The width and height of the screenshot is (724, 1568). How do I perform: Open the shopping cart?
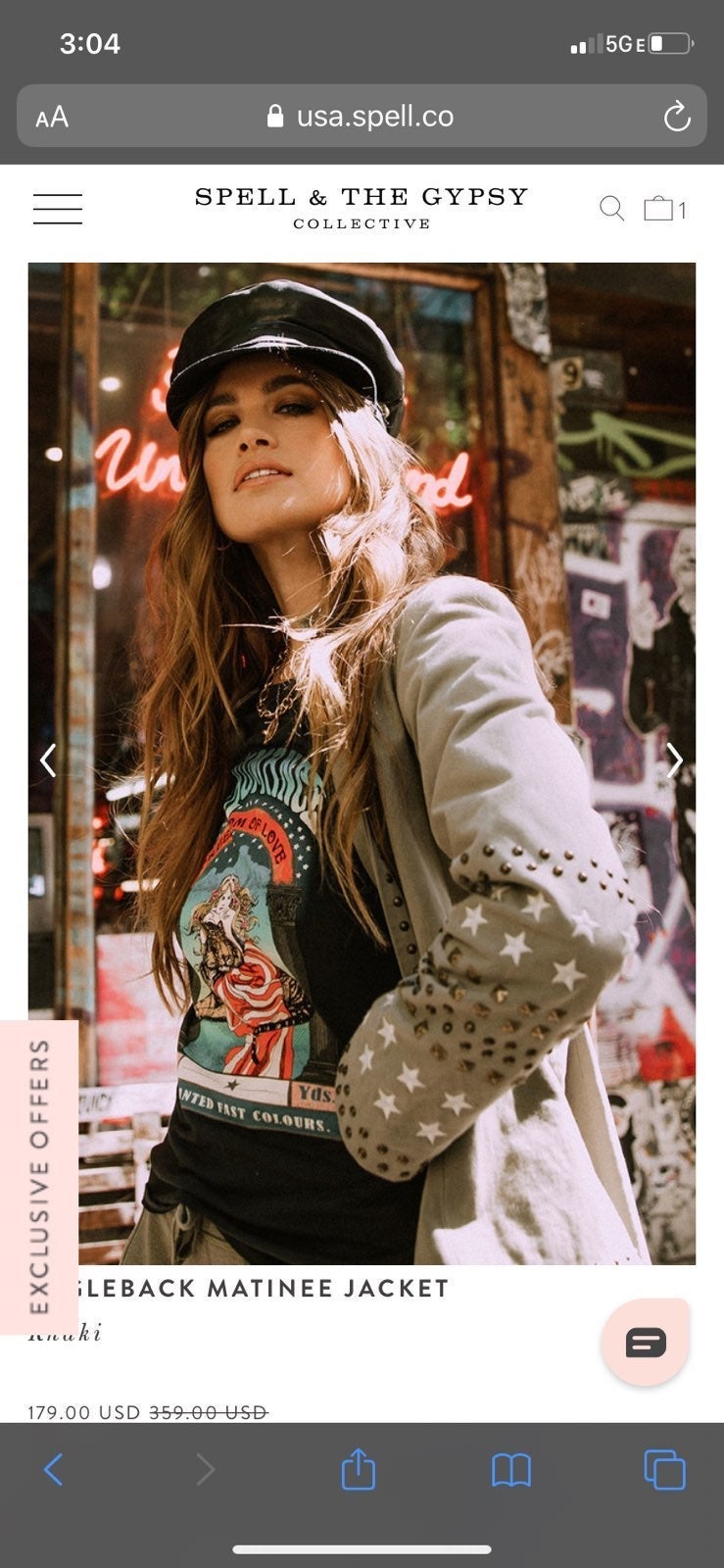664,209
